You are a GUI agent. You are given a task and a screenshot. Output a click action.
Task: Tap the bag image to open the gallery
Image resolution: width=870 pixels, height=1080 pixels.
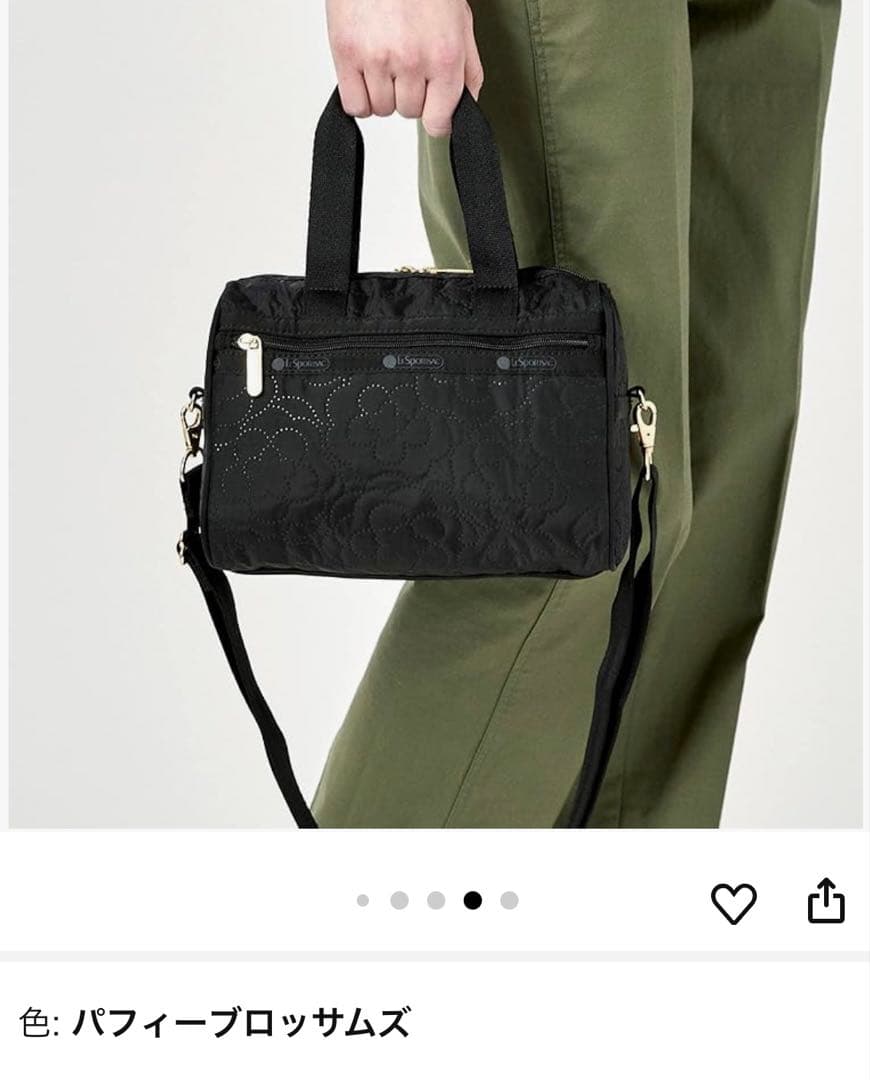[x=420, y=420]
